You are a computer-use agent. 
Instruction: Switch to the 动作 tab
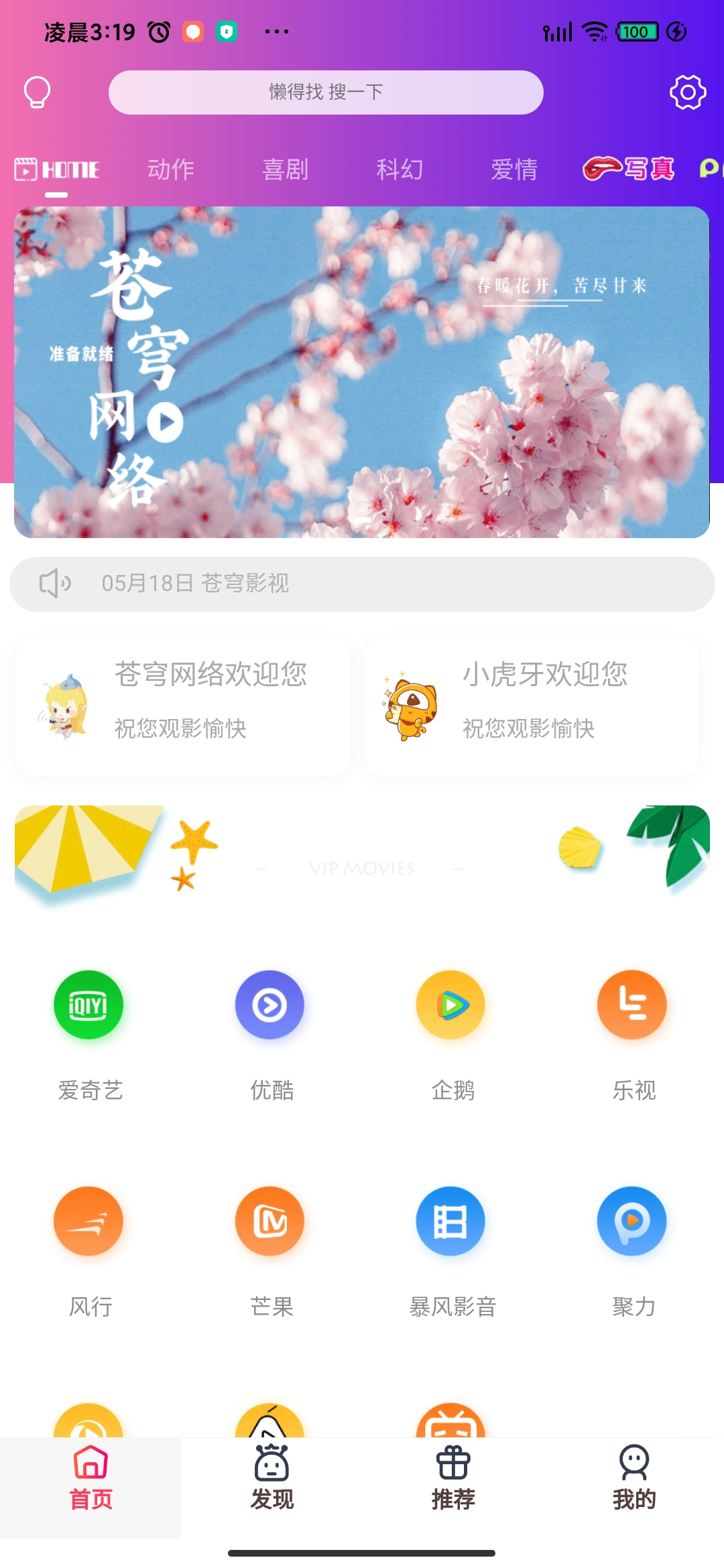pyautogui.click(x=171, y=170)
